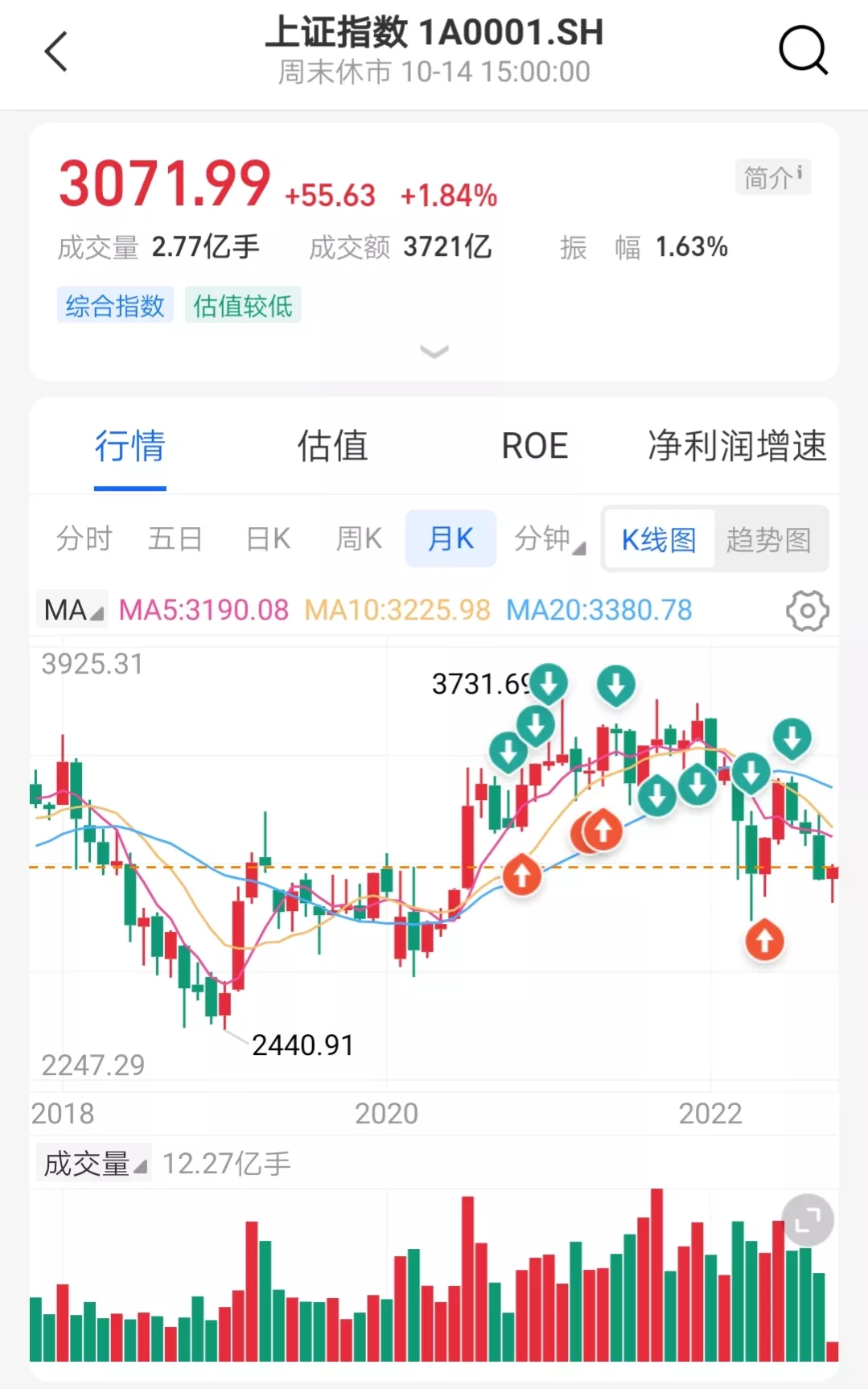Open the search magnifier icon
868x1389 pixels.
(x=803, y=51)
